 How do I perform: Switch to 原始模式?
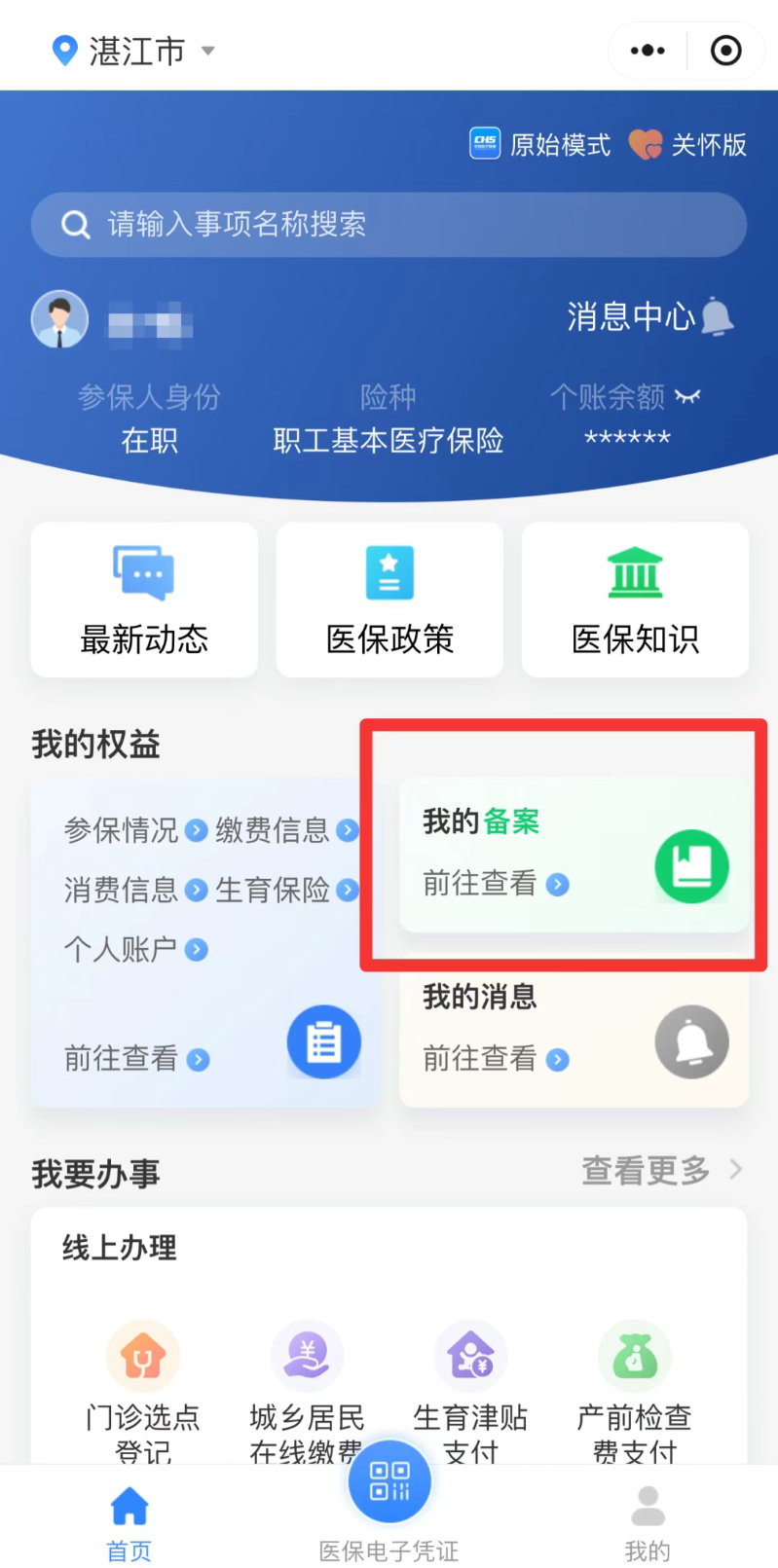pyautogui.click(x=541, y=145)
